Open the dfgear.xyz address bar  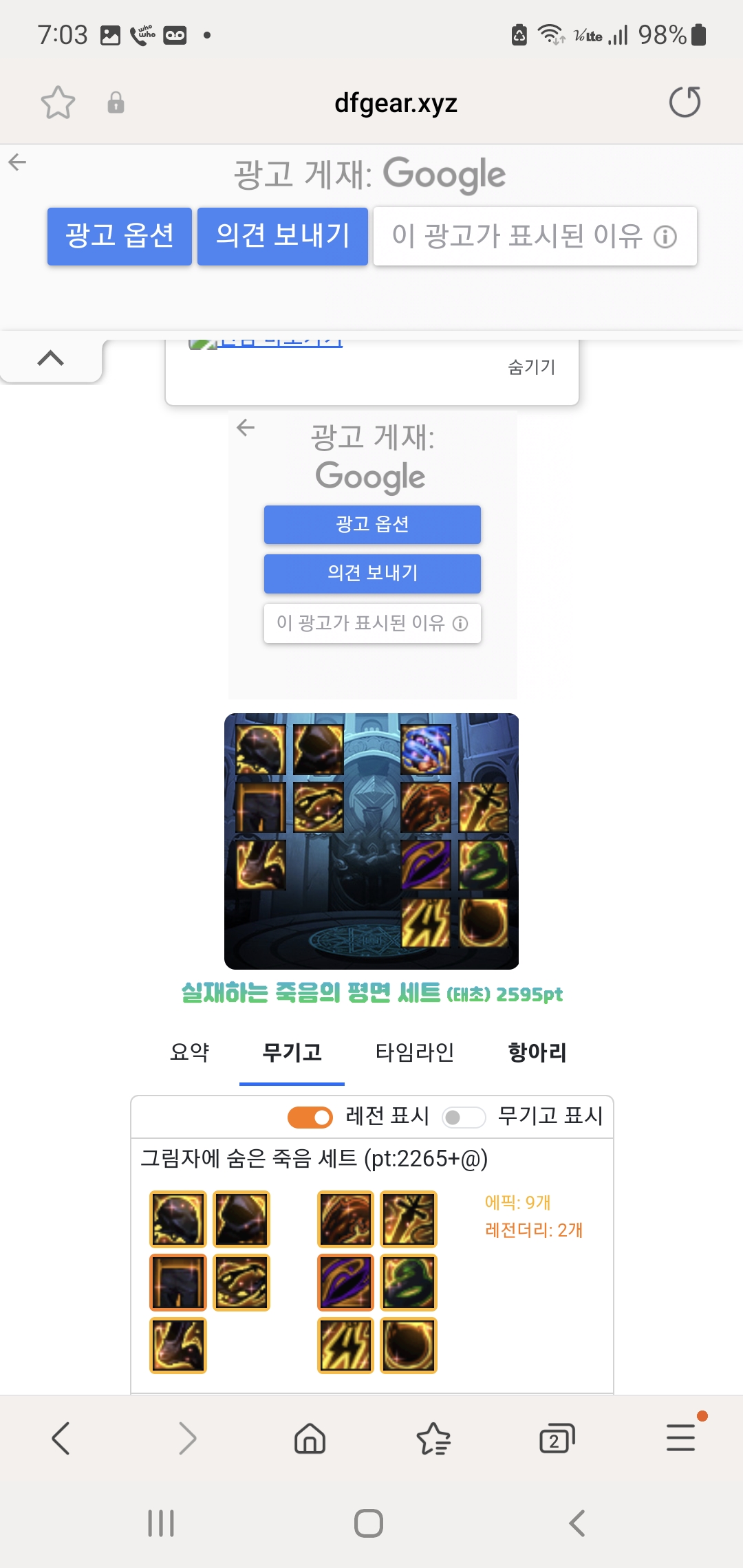(395, 103)
